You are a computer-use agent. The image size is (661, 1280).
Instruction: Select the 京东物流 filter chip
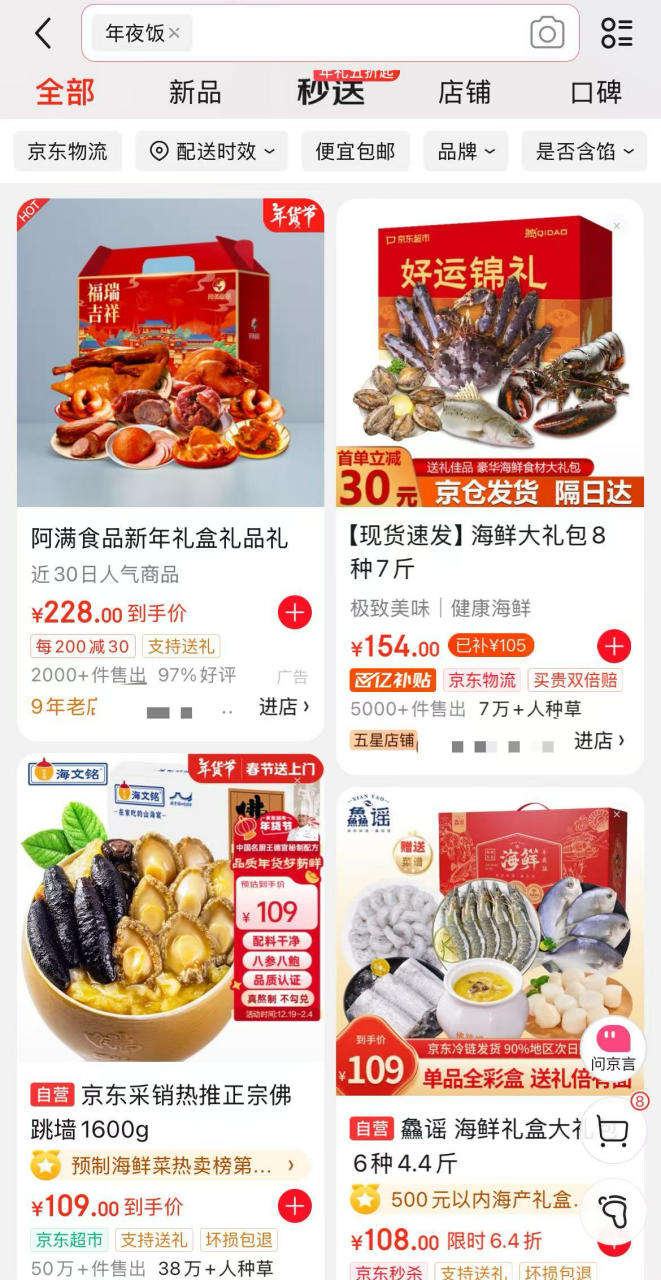[x=67, y=152]
